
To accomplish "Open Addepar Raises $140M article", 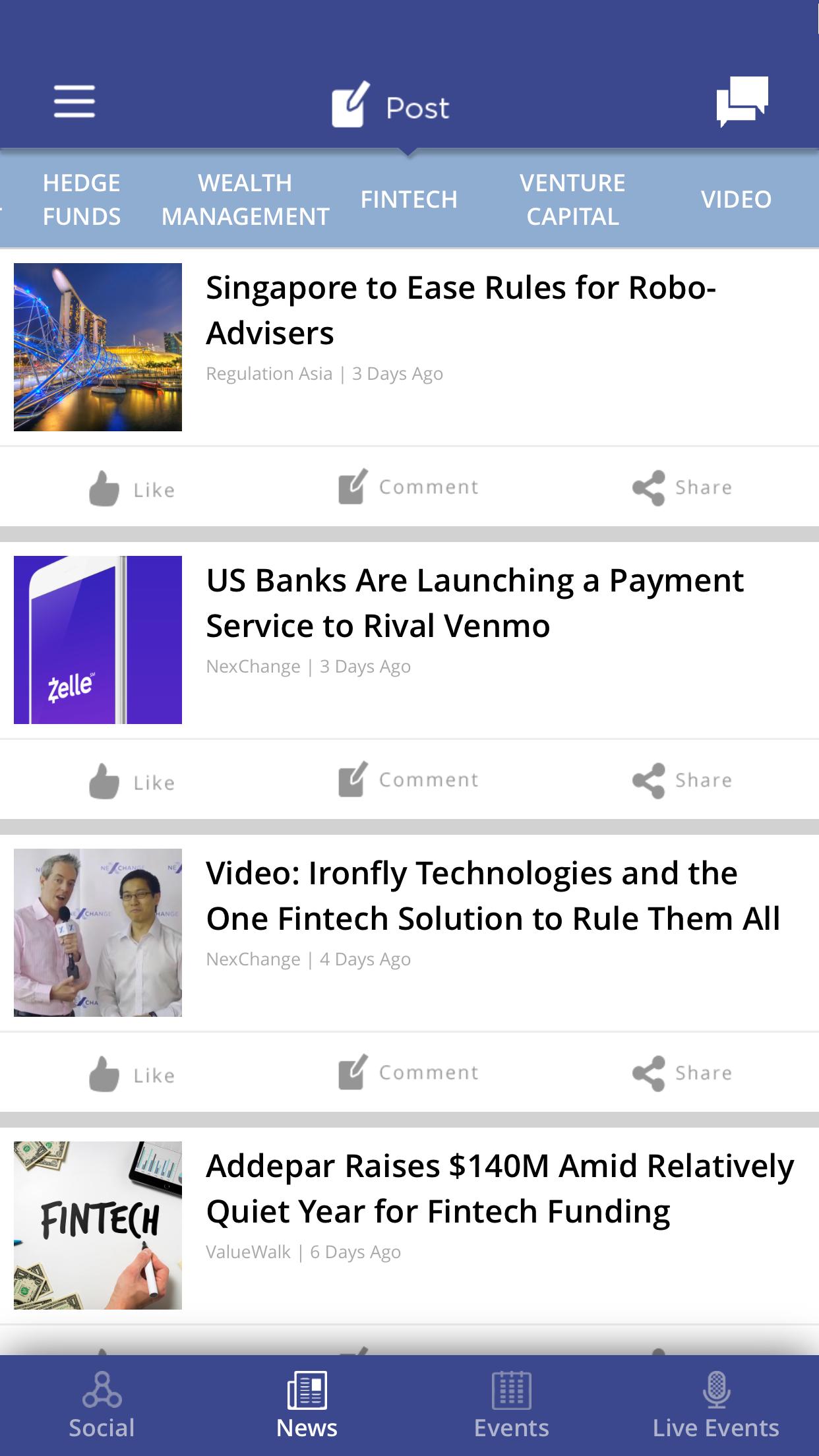I will (x=500, y=1188).
